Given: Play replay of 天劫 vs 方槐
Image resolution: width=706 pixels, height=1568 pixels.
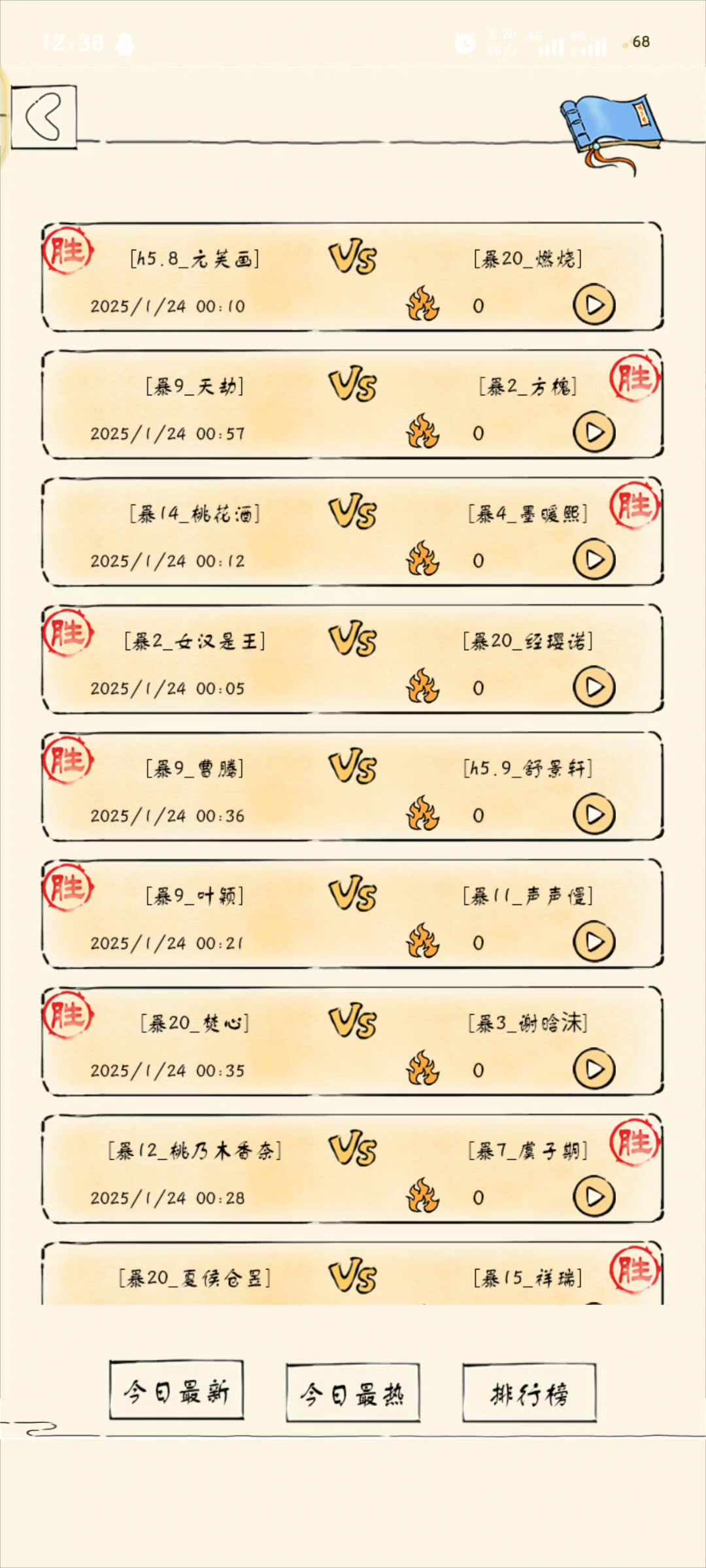Looking at the screenshot, I should (x=594, y=433).
